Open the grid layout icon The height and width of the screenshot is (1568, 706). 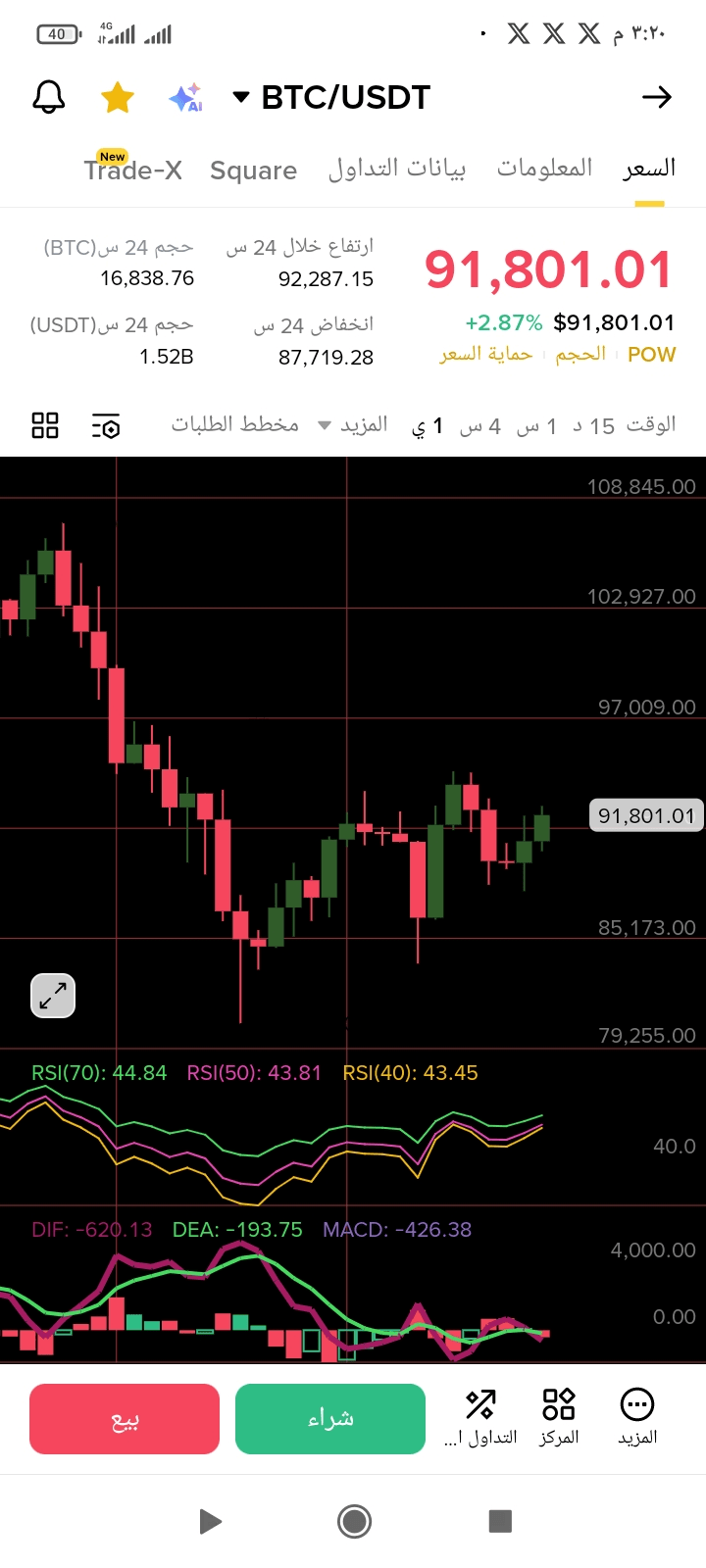click(x=45, y=425)
